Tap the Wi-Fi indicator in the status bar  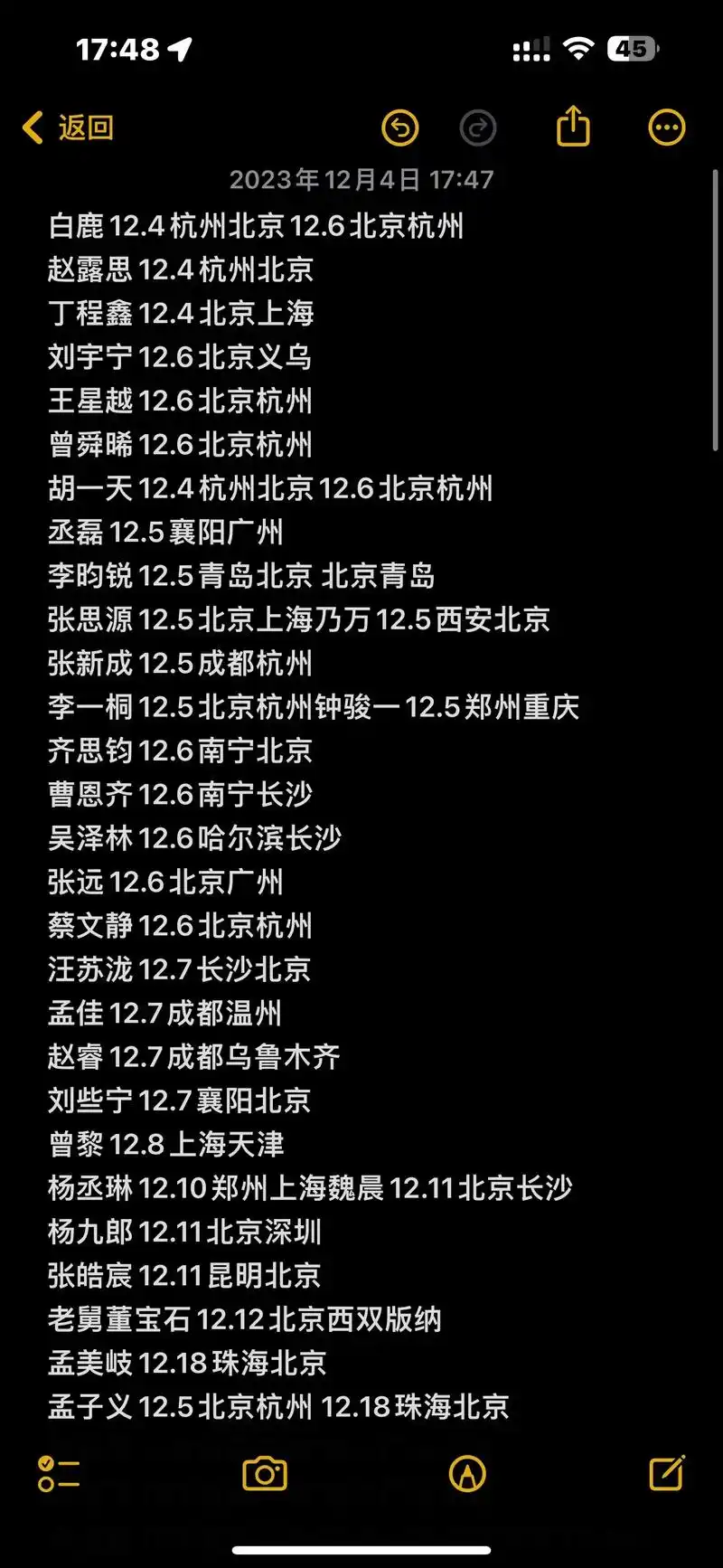click(x=578, y=47)
